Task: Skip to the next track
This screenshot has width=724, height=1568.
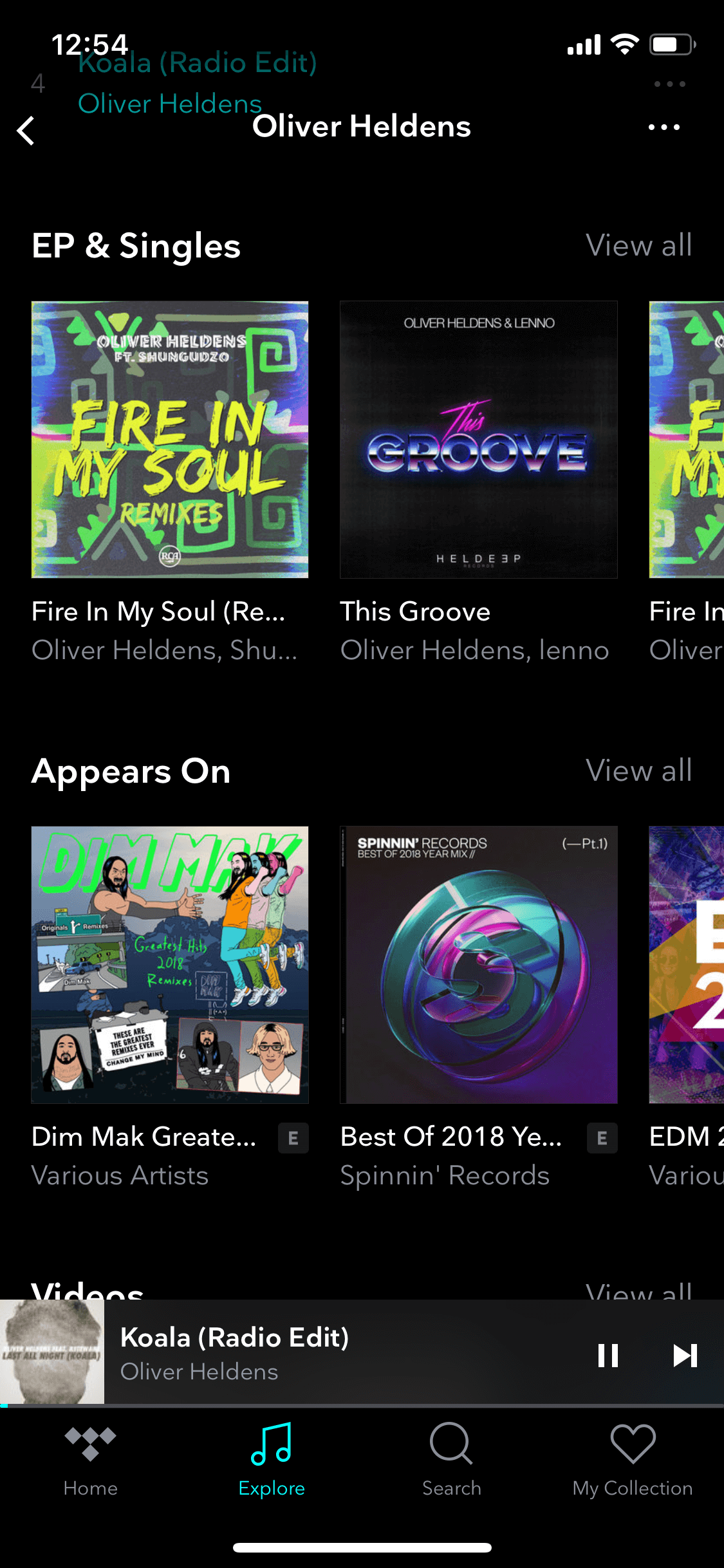Action: point(685,1355)
